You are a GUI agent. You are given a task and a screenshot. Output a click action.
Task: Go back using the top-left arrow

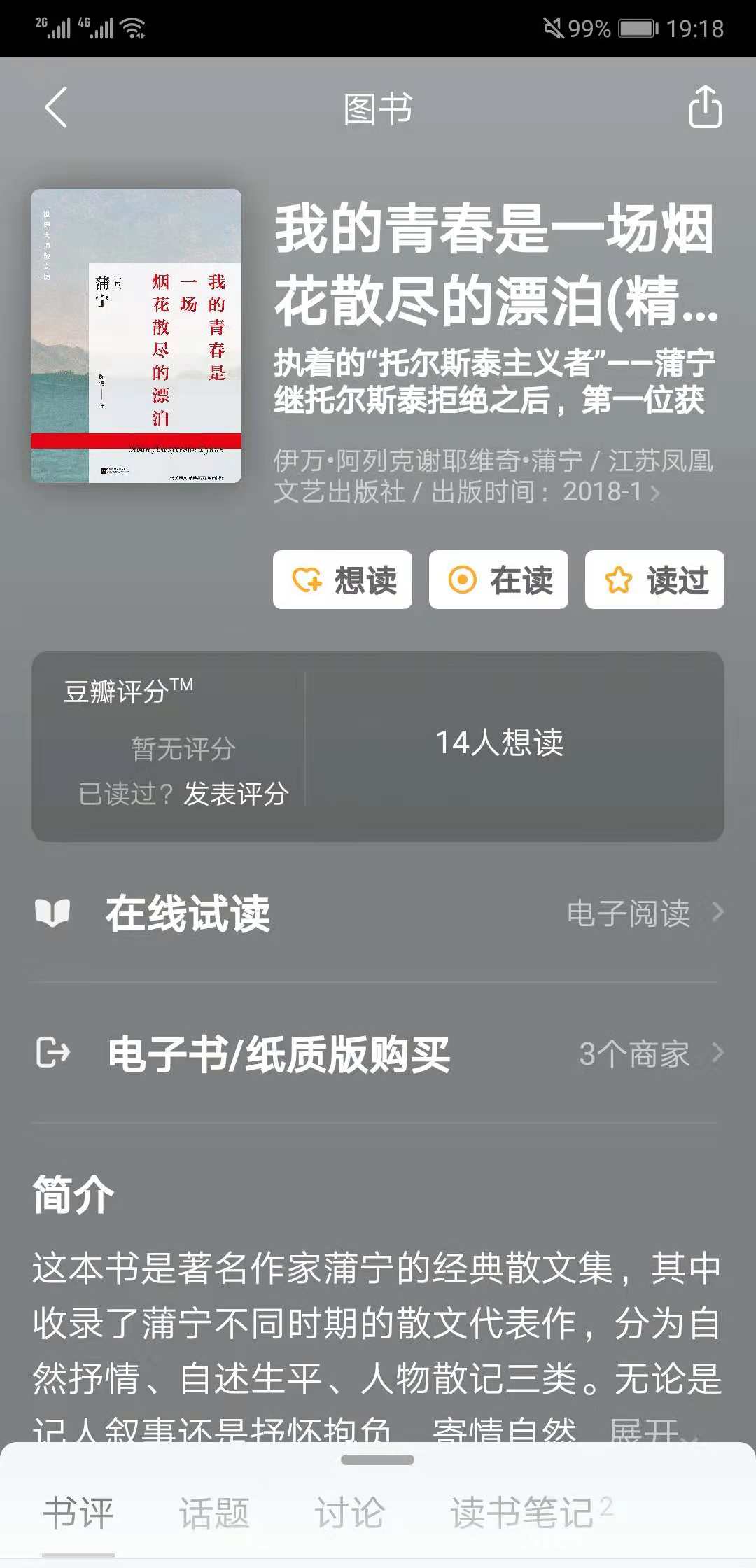pos(56,107)
